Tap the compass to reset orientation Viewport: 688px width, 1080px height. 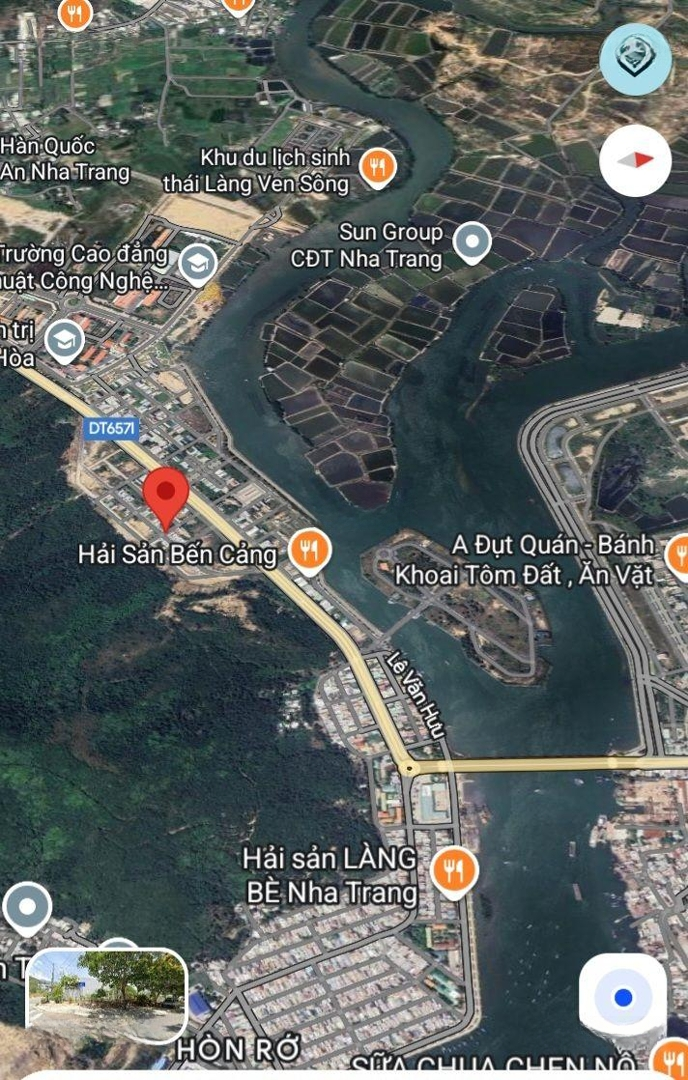(635, 160)
